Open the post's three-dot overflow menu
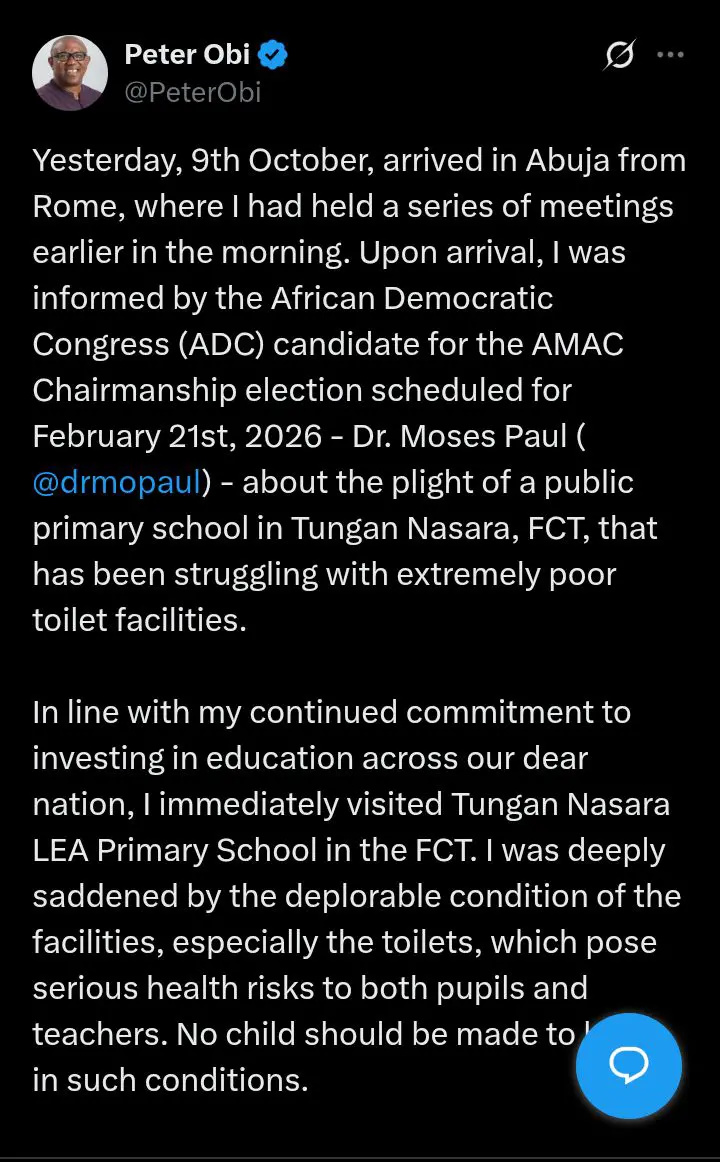Viewport: 720px width, 1162px height. pyautogui.click(x=670, y=56)
